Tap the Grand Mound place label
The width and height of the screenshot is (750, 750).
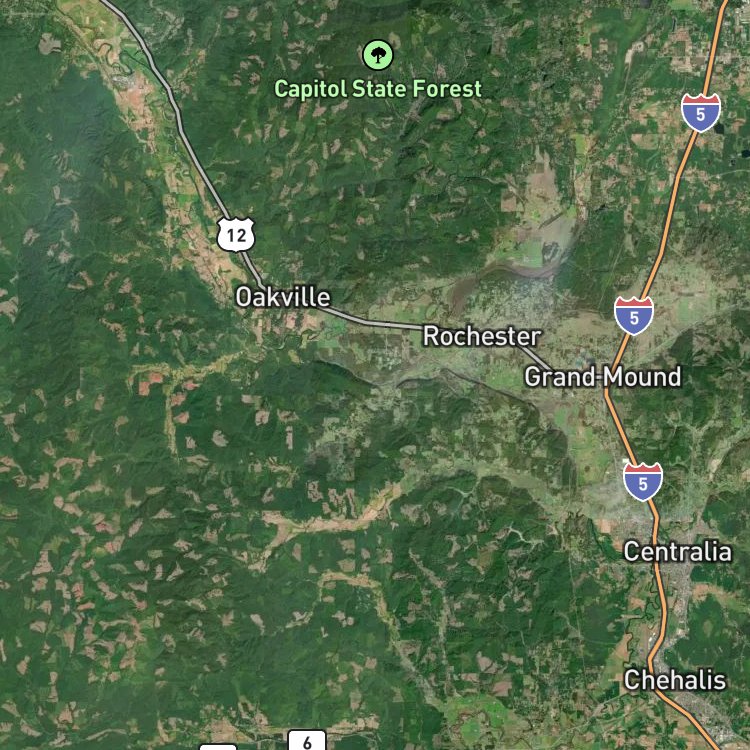click(603, 377)
